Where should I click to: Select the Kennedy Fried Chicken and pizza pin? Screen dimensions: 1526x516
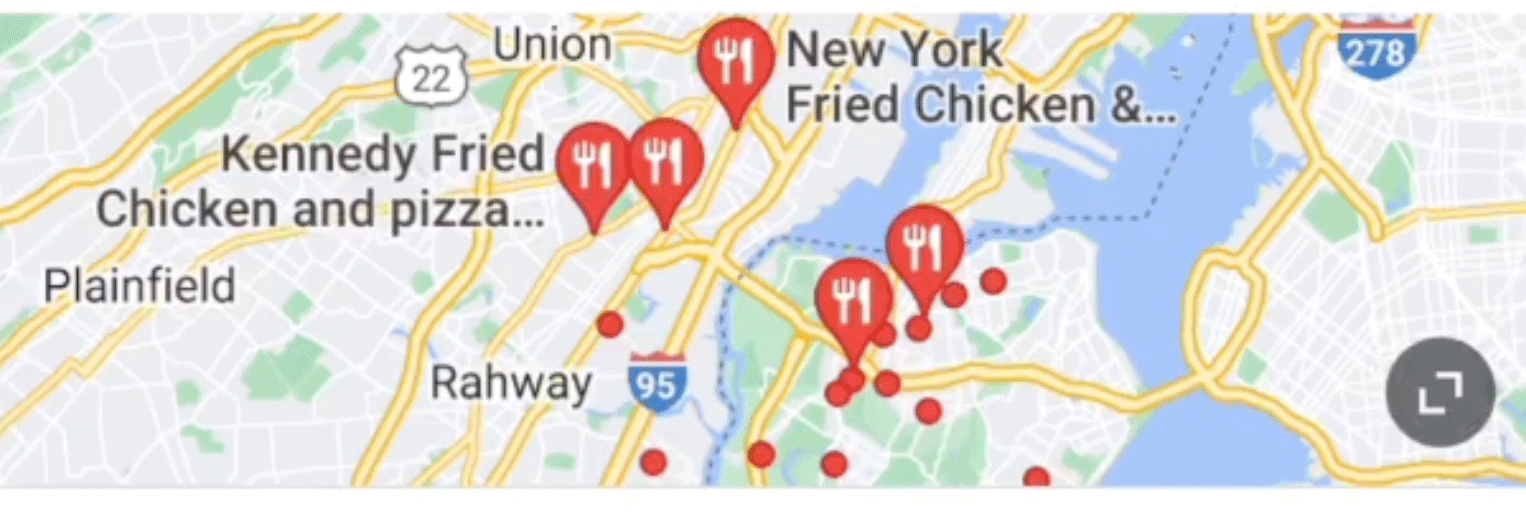point(594,168)
